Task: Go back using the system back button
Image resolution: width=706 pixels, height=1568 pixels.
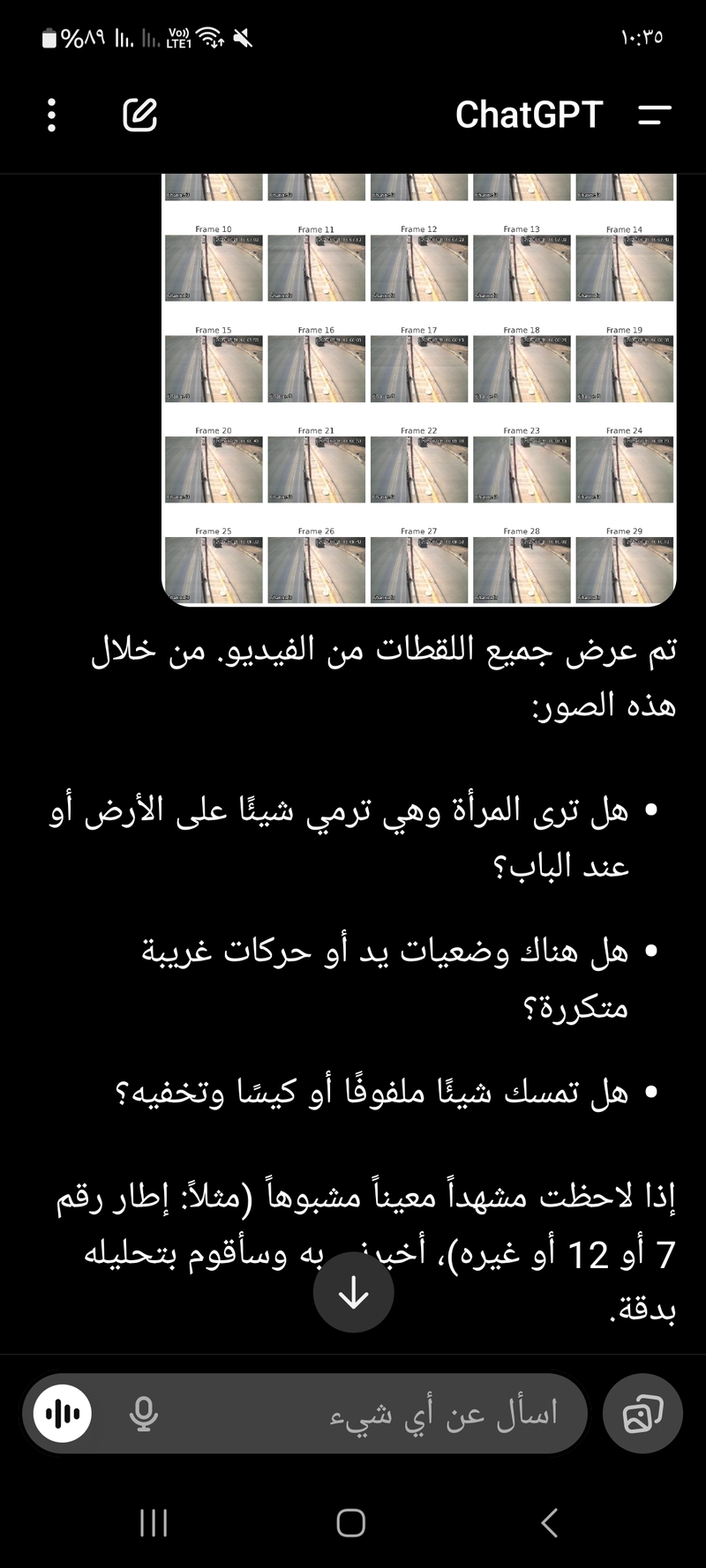Action: pos(549,1523)
